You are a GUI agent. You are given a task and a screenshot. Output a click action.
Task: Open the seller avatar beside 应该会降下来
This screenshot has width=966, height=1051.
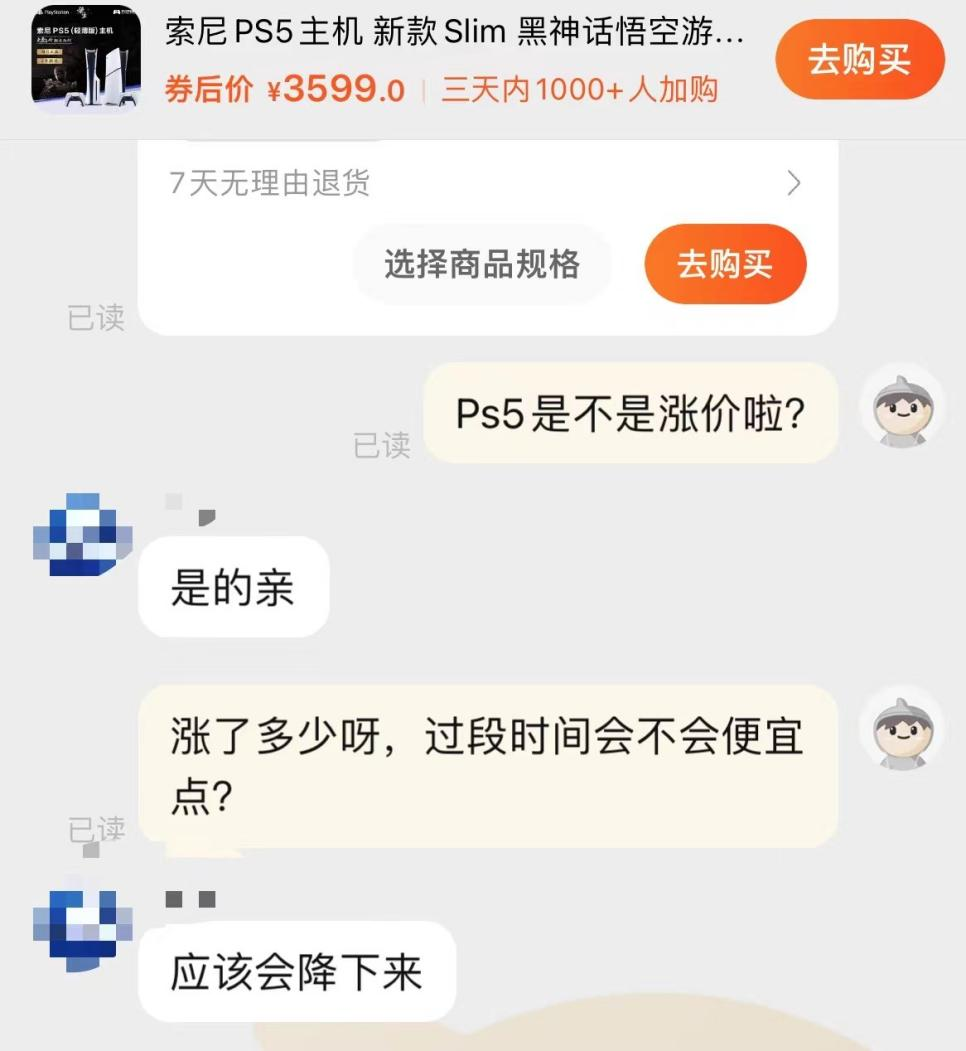click(84, 925)
